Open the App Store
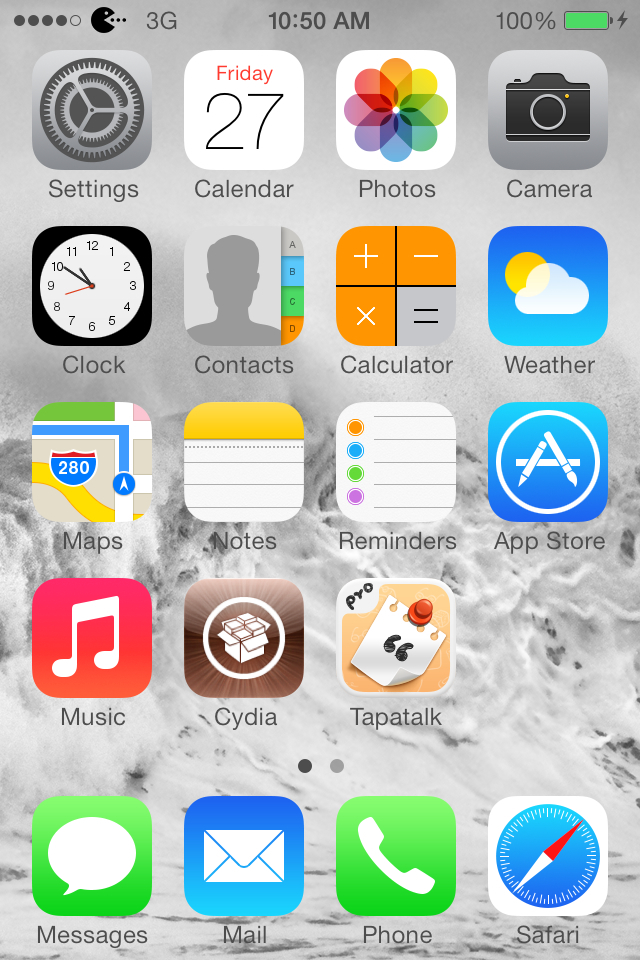The height and width of the screenshot is (960, 640). [x=548, y=462]
